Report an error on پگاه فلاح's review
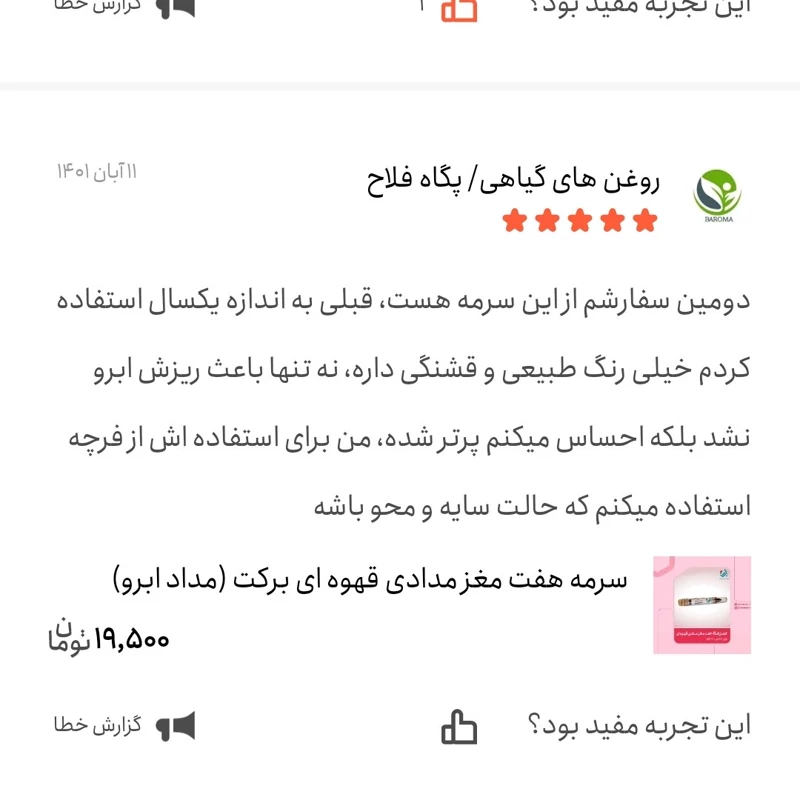800x800 pixels. pyautogui.click(x=125, y=726)
